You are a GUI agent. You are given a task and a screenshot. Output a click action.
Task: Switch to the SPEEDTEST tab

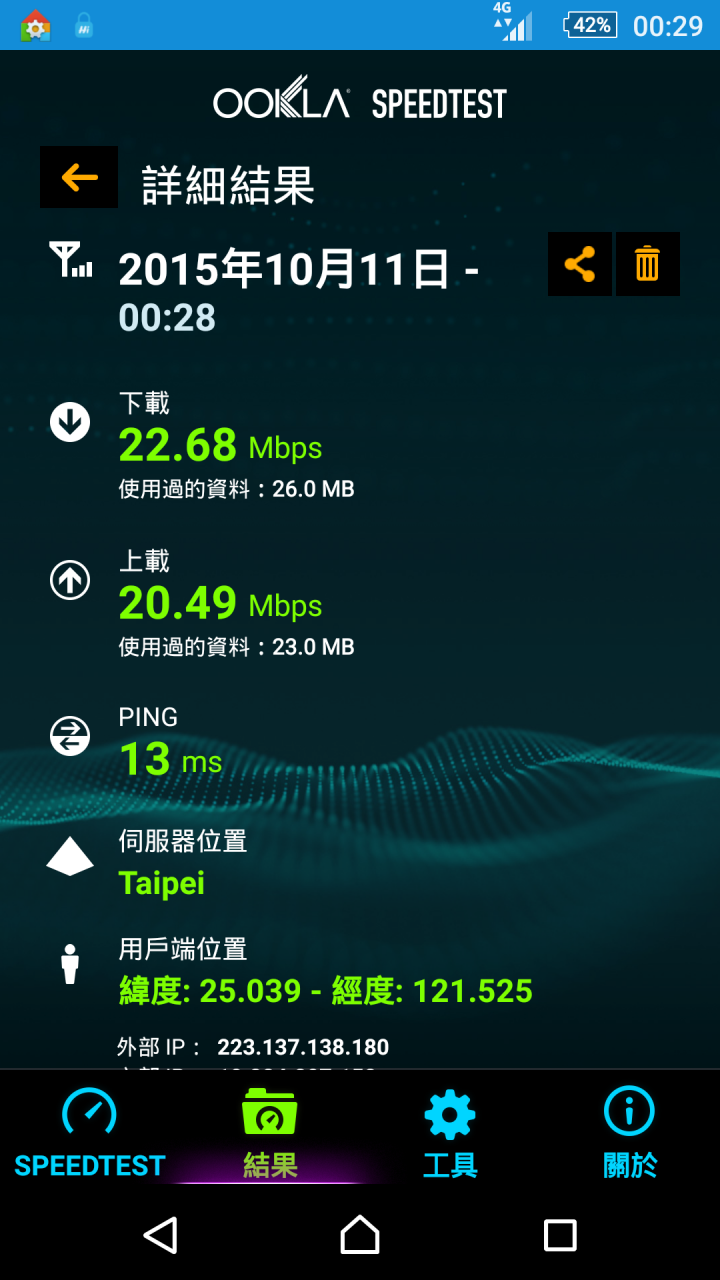click(x=90, y=1130)
